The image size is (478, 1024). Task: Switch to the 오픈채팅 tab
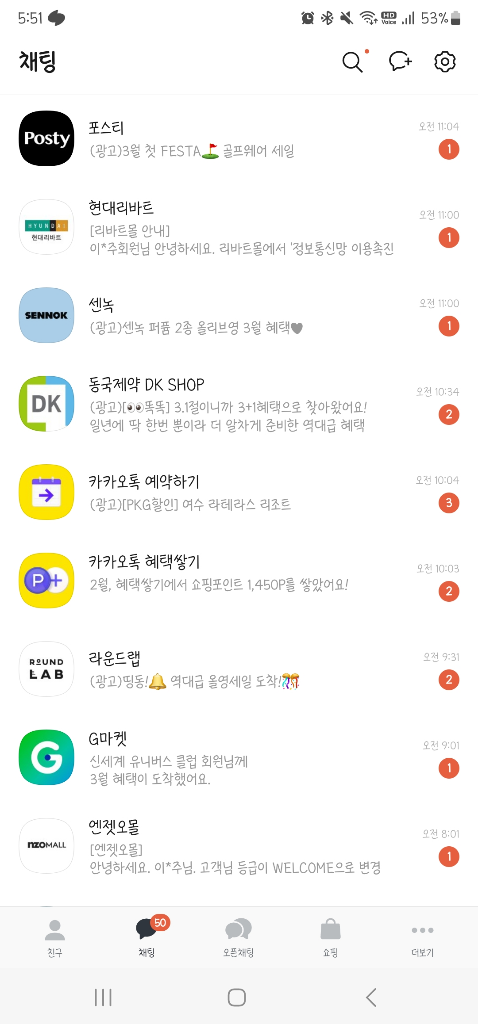click(238, 937)
